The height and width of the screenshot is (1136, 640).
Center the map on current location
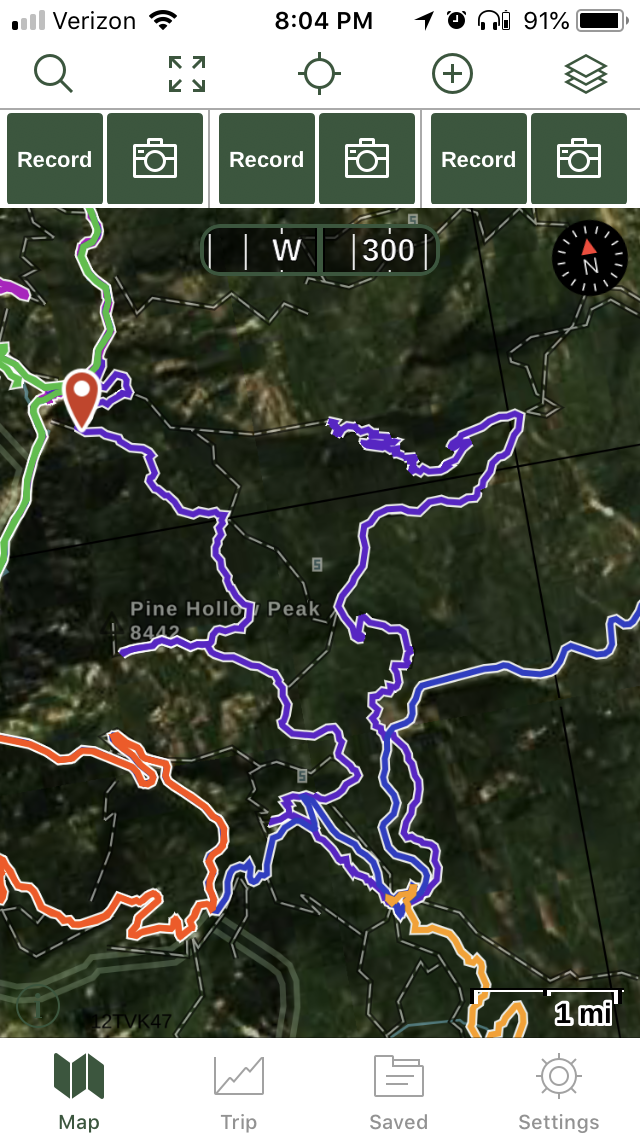pos(320,74)
